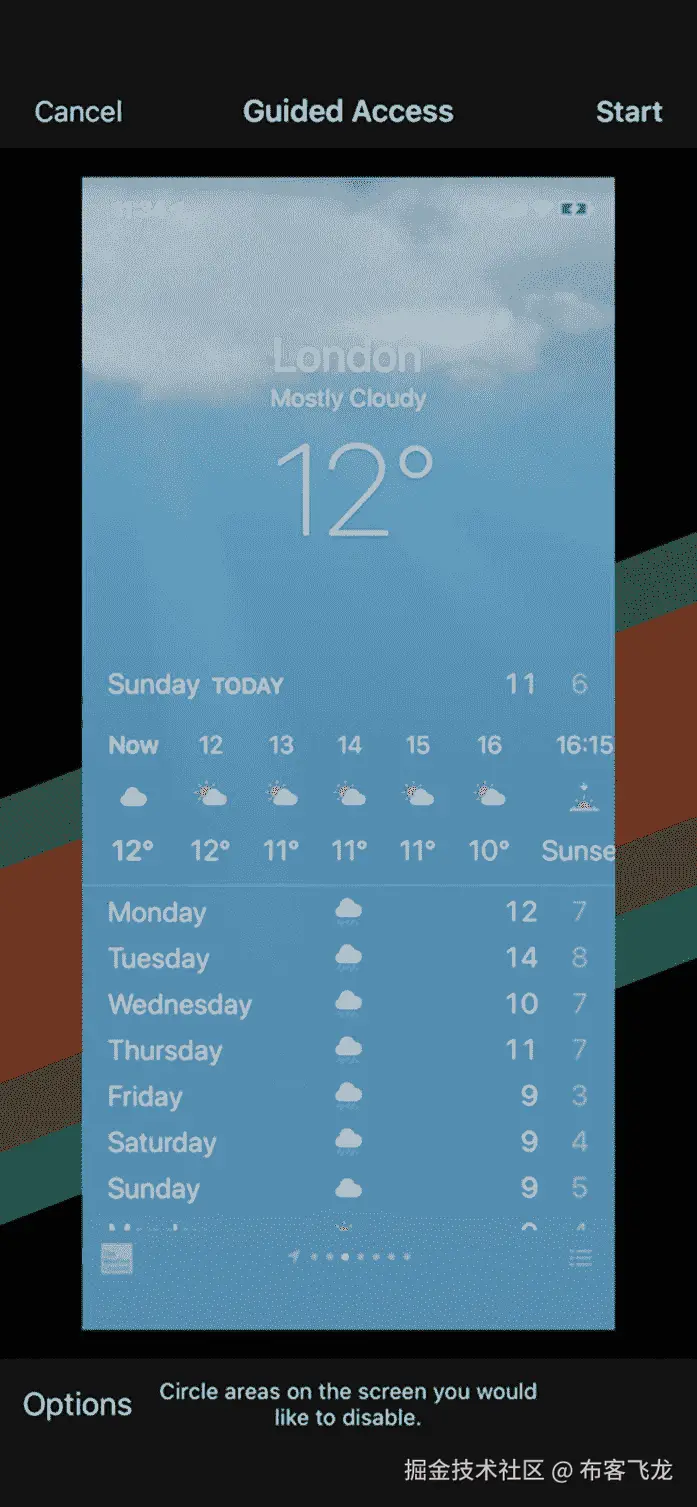This screenshot has height=1507, width=697.
Task: Cancel Guided Access setup
Action: click(x=78, y=111)
